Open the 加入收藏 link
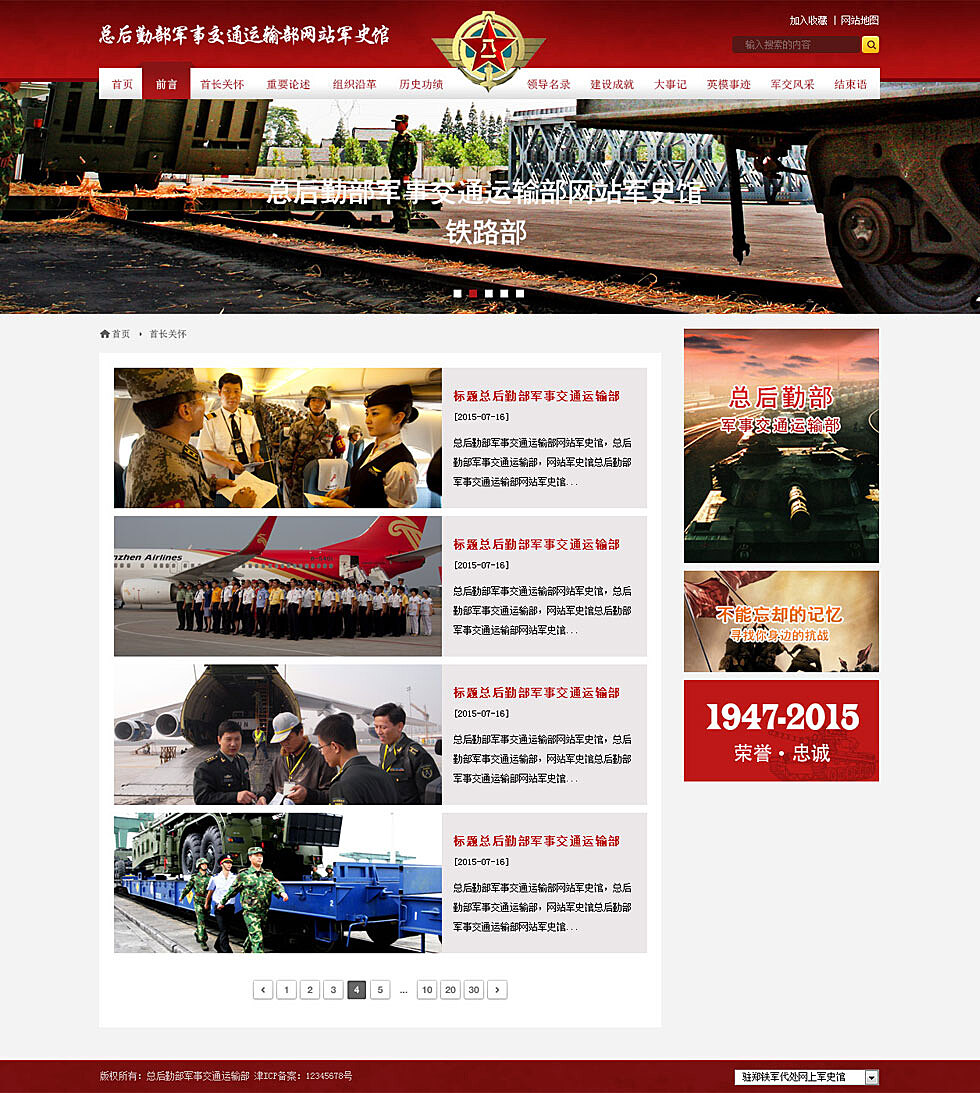Viewport: 980px width, 1093px height. 808,20
